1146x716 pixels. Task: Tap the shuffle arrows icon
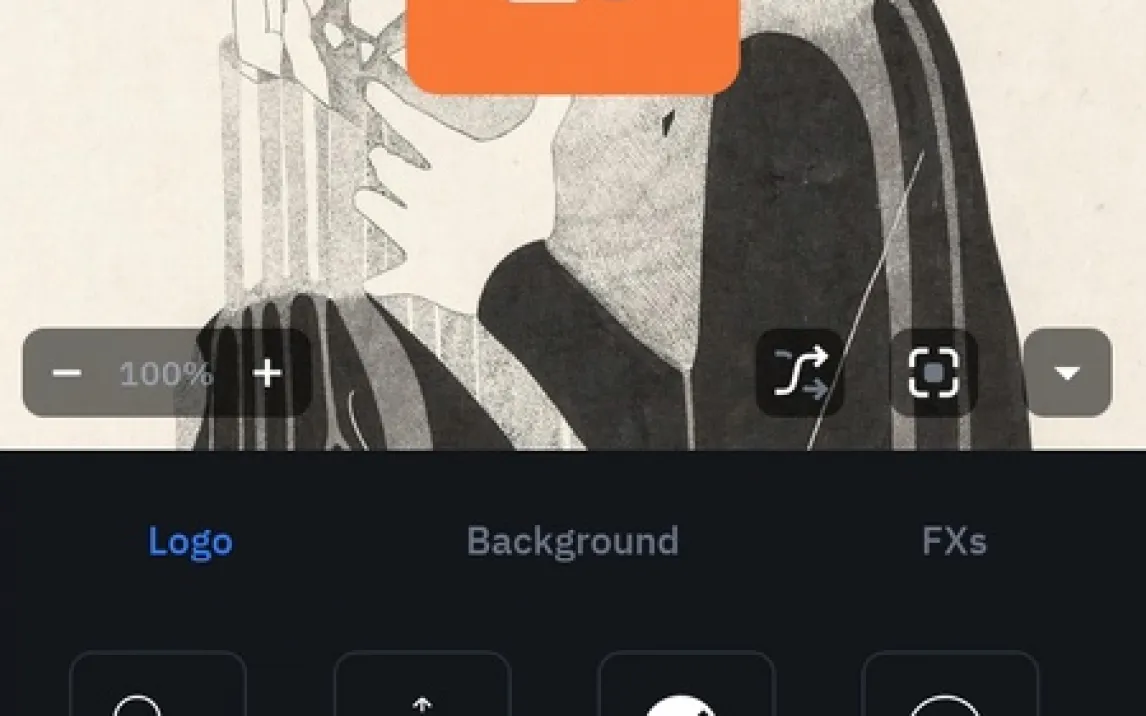800,373
